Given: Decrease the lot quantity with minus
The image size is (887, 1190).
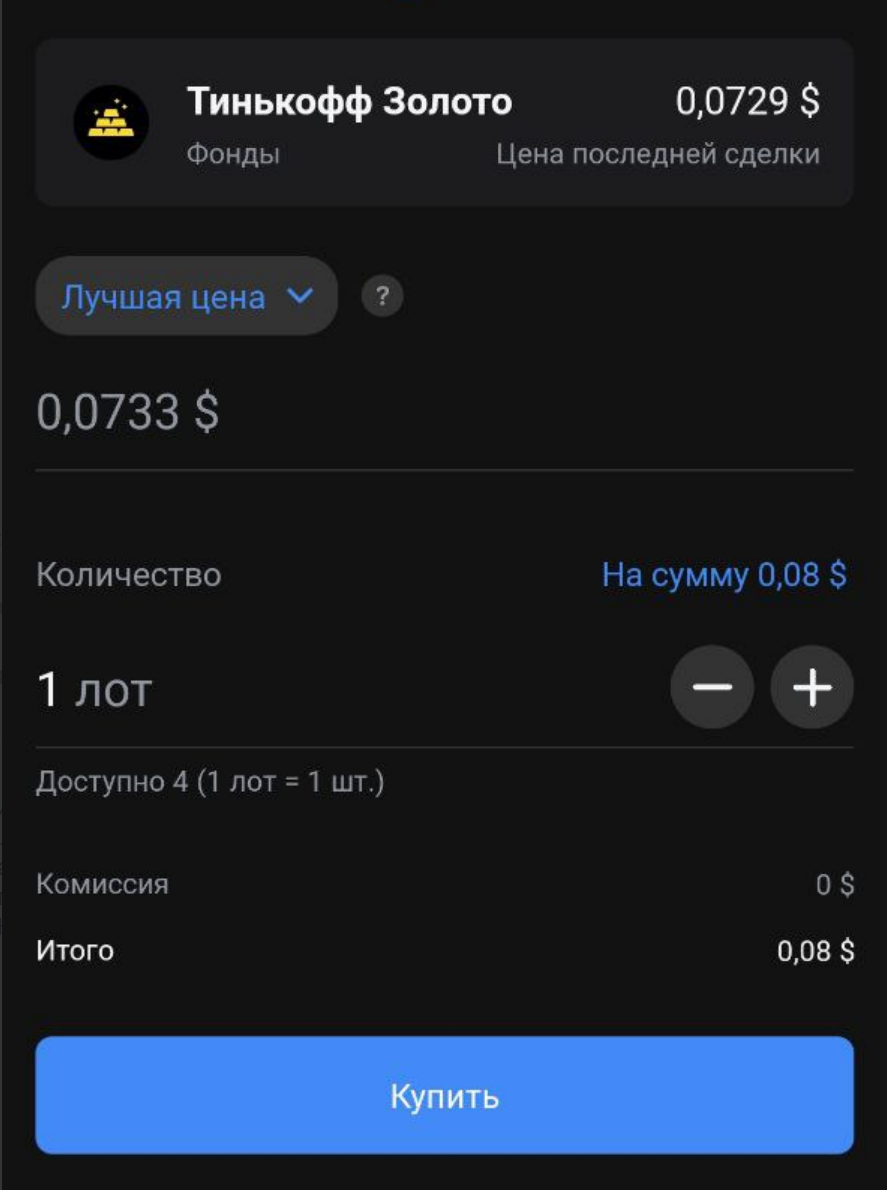Looking at the screenshot, I should pos(712,688).
